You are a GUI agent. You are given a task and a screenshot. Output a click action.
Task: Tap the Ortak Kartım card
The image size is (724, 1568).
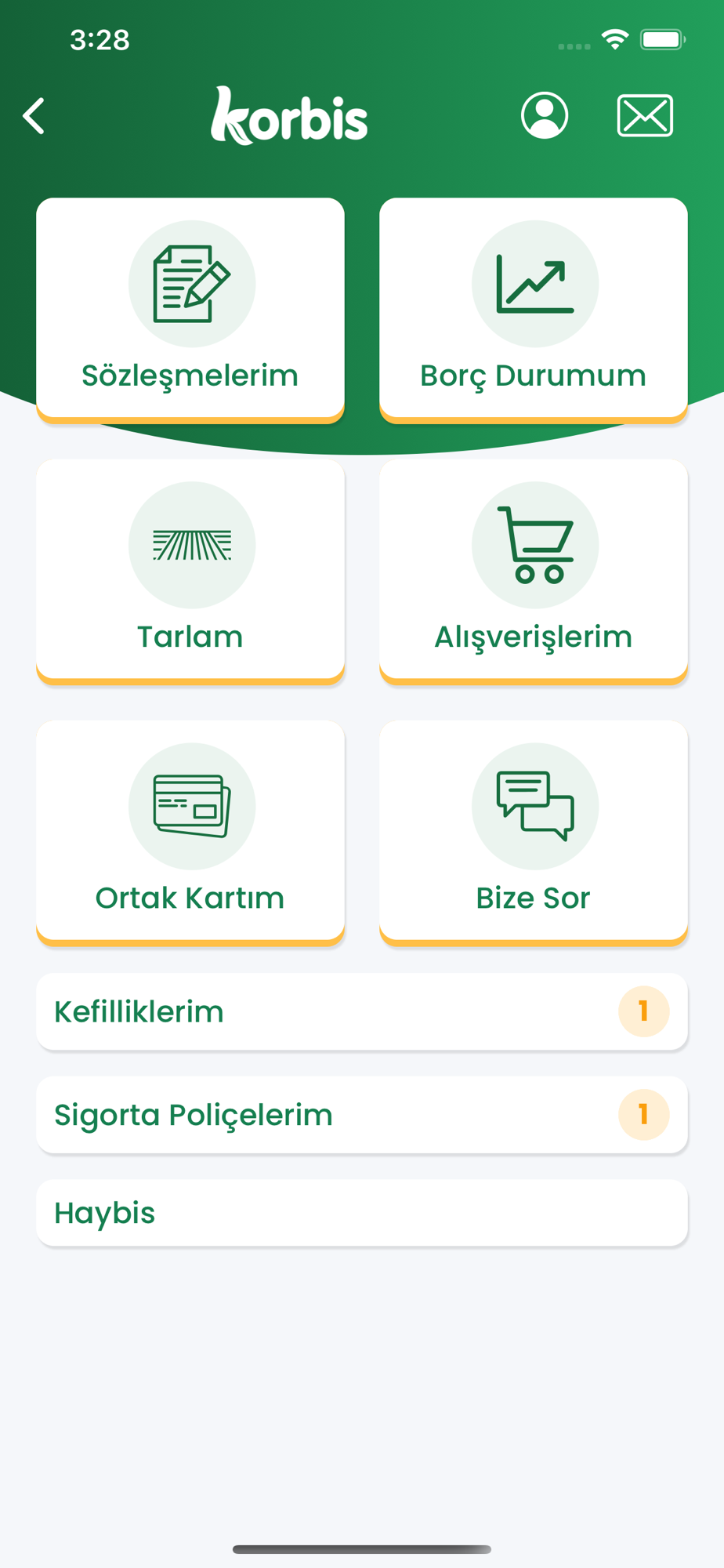[x=190, y=833]
